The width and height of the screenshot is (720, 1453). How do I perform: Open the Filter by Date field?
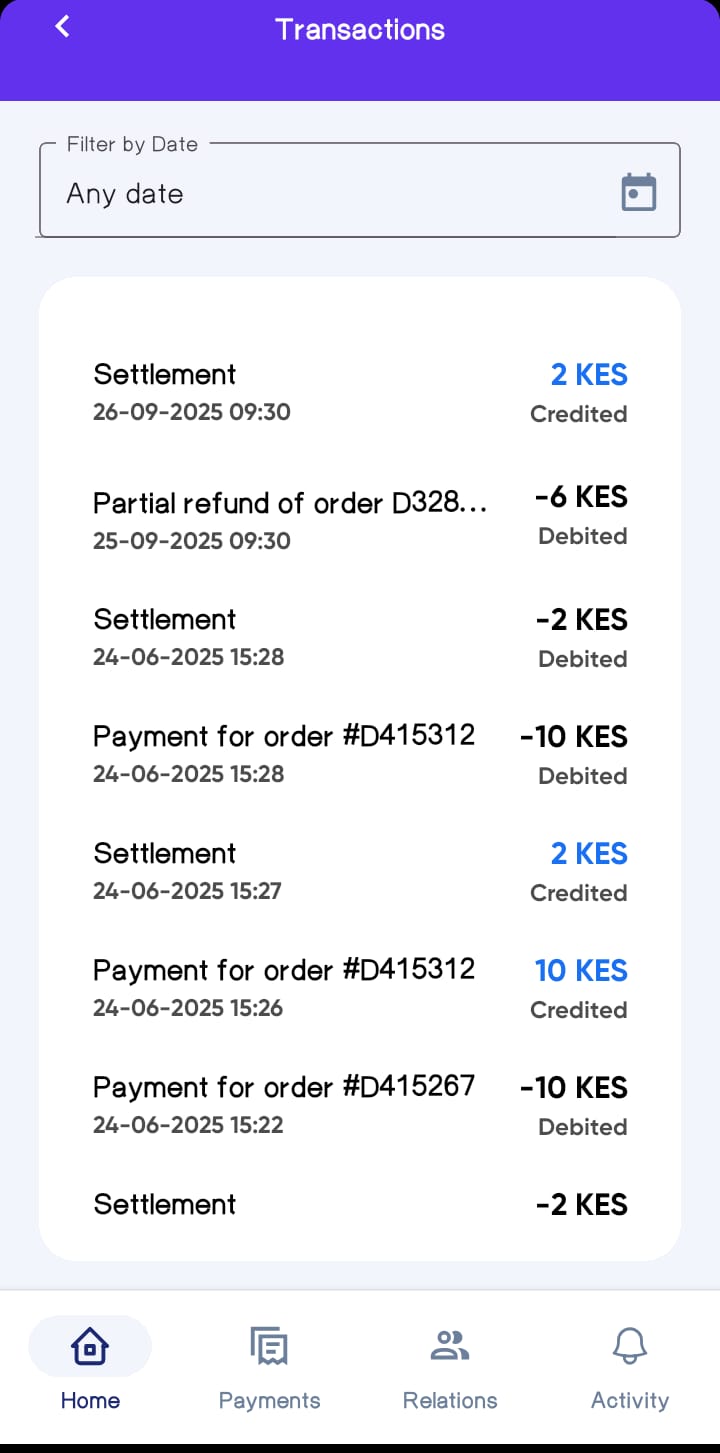pos(330,192)
